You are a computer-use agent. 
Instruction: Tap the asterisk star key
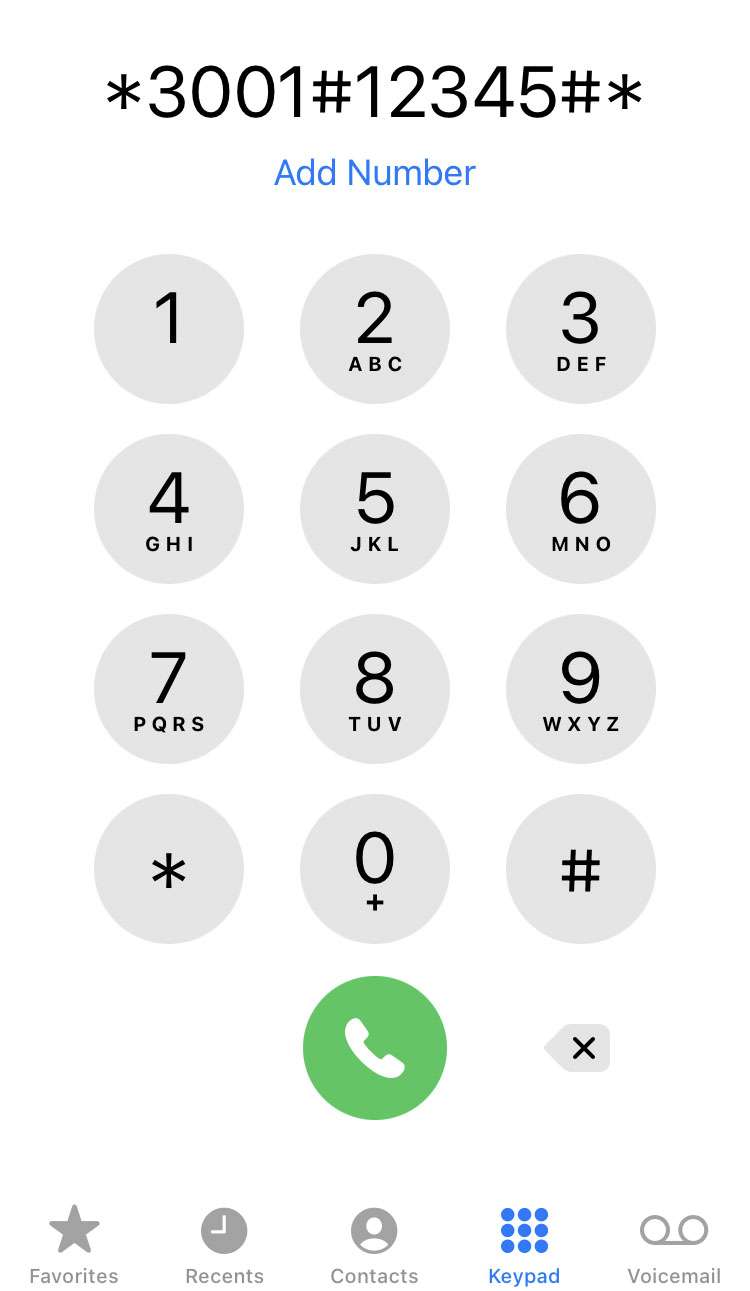coord(169,869)
